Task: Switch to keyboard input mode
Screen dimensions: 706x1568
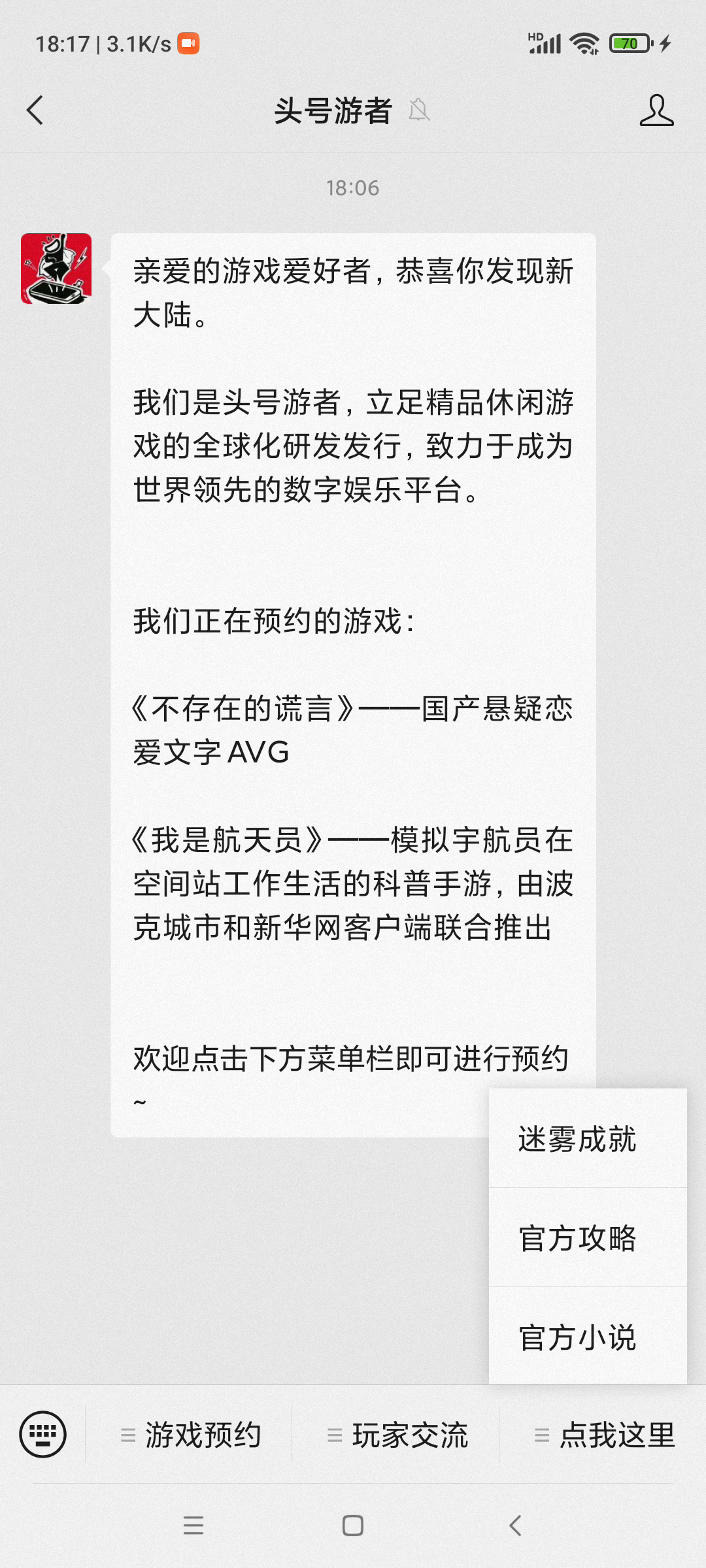Action: [x=43, y=1435]
